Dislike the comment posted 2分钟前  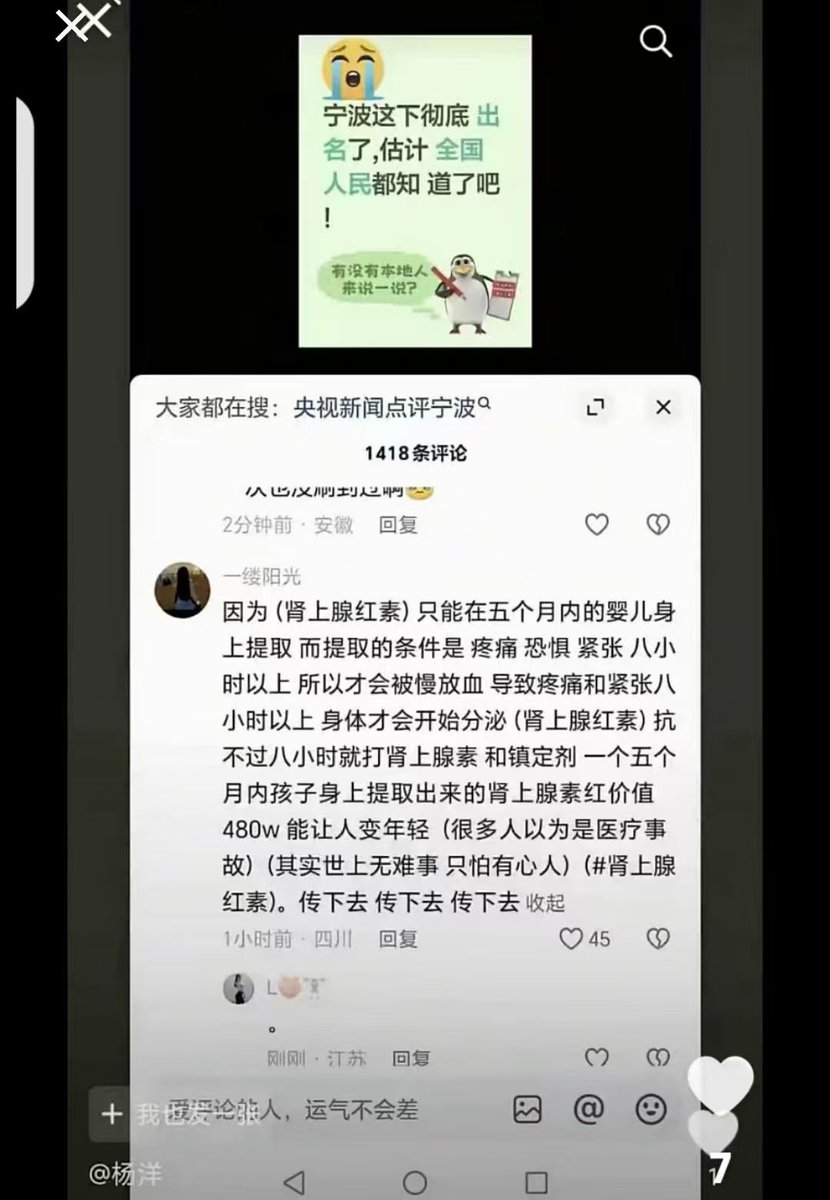coord(657,524)
